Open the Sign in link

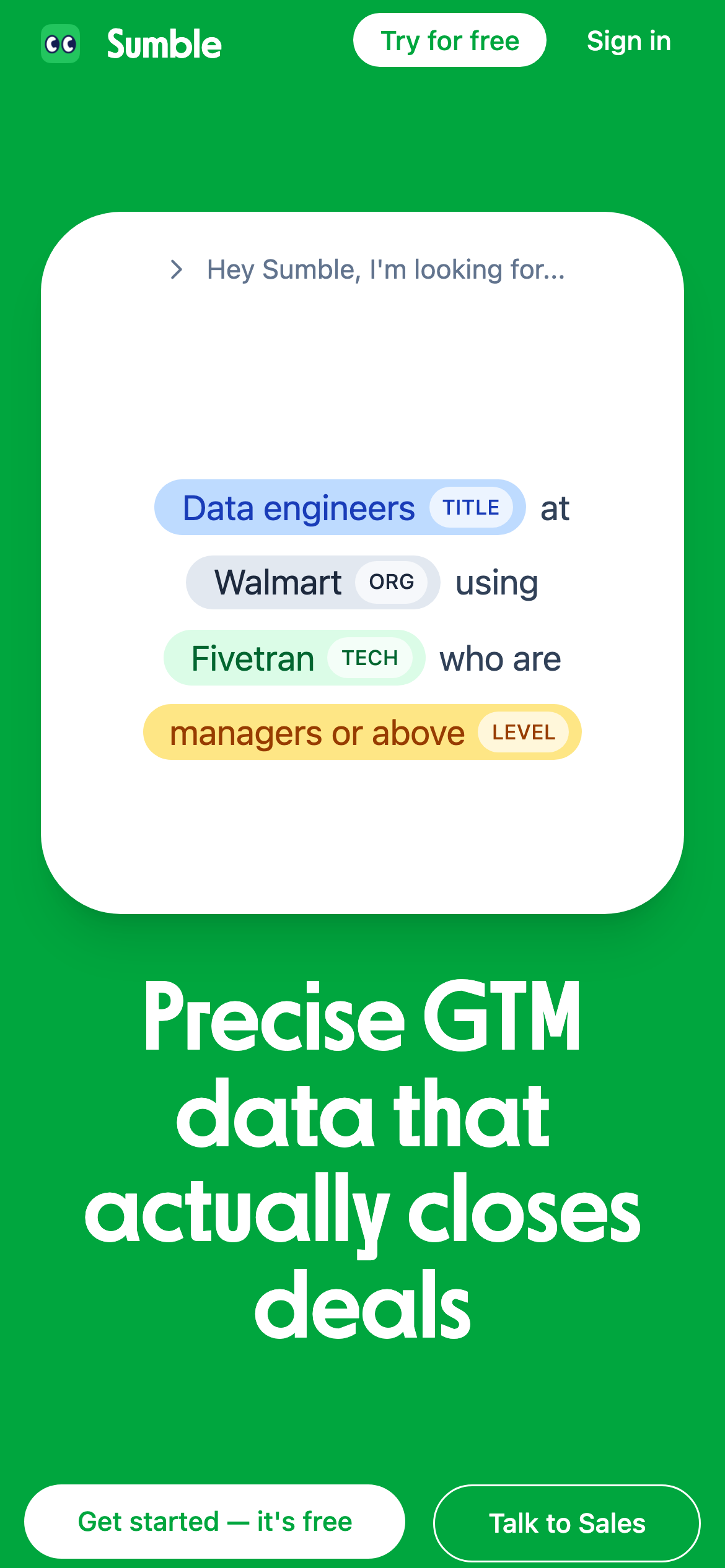tap(628, 41)
